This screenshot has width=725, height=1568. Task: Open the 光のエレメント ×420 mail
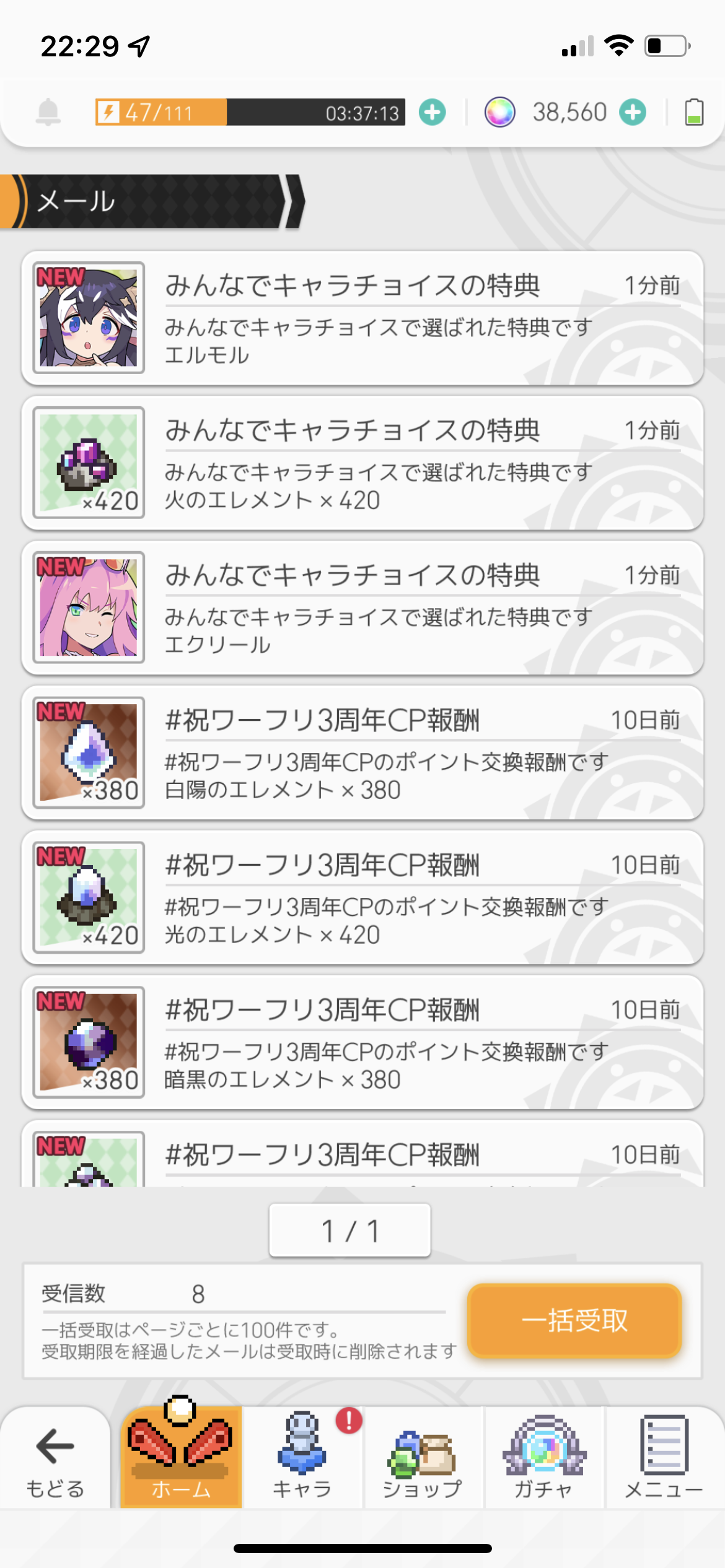coord(362,897)
